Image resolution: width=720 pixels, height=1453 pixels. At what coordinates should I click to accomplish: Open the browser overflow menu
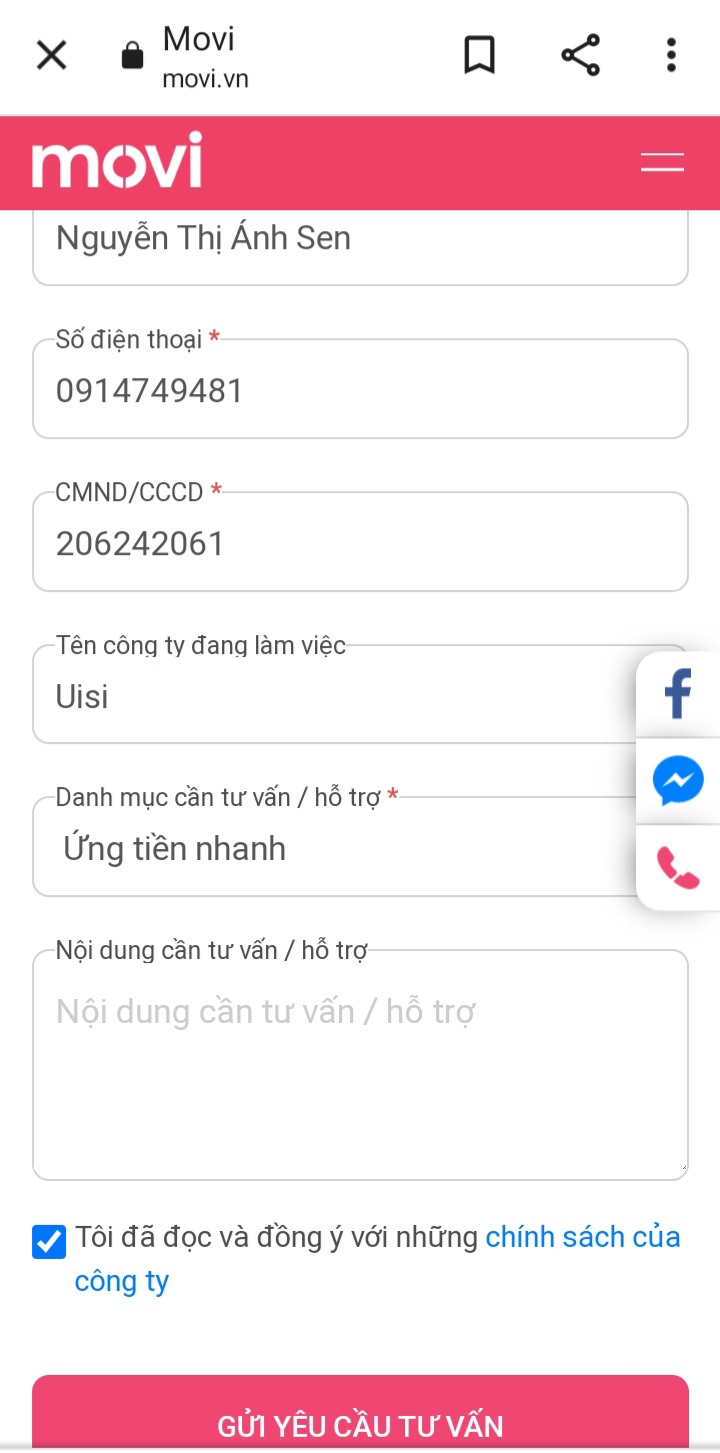(671, 55)
